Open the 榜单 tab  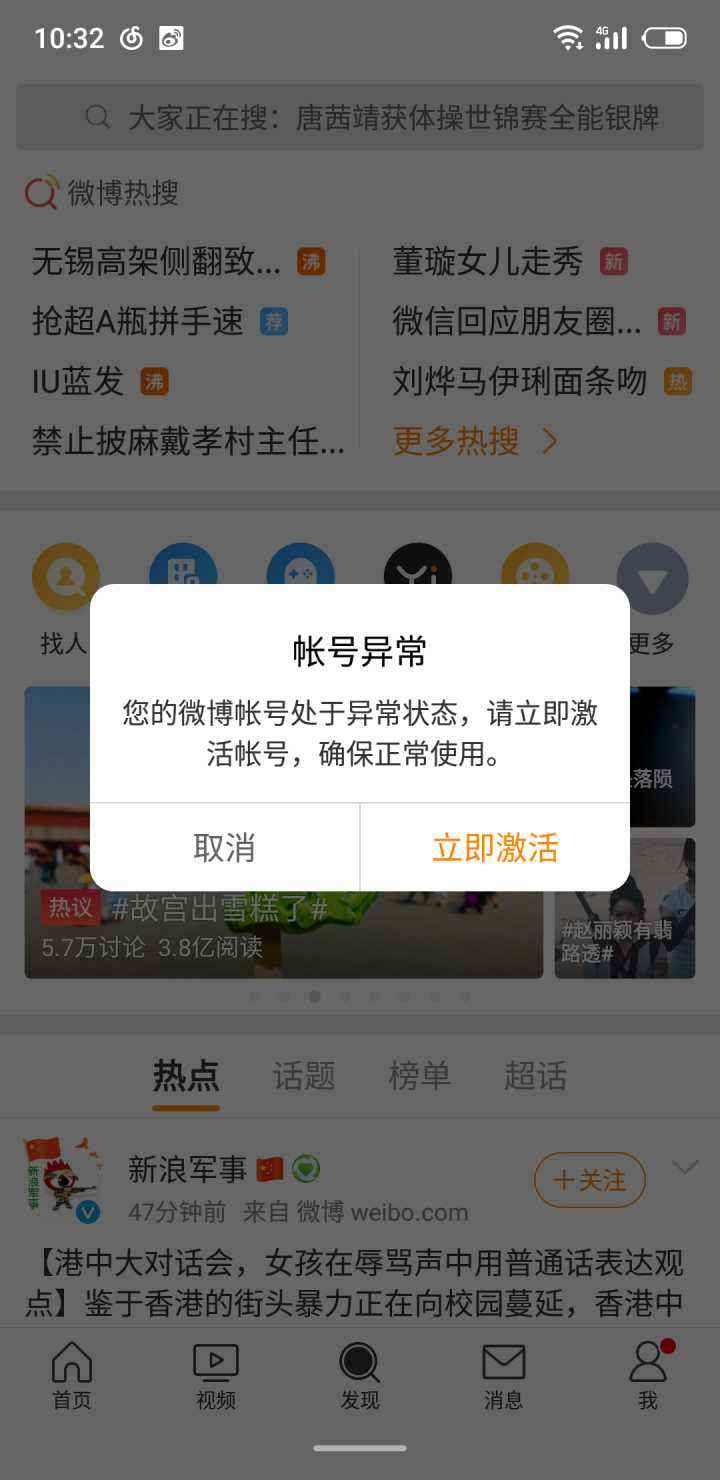tap(419, 1077)
